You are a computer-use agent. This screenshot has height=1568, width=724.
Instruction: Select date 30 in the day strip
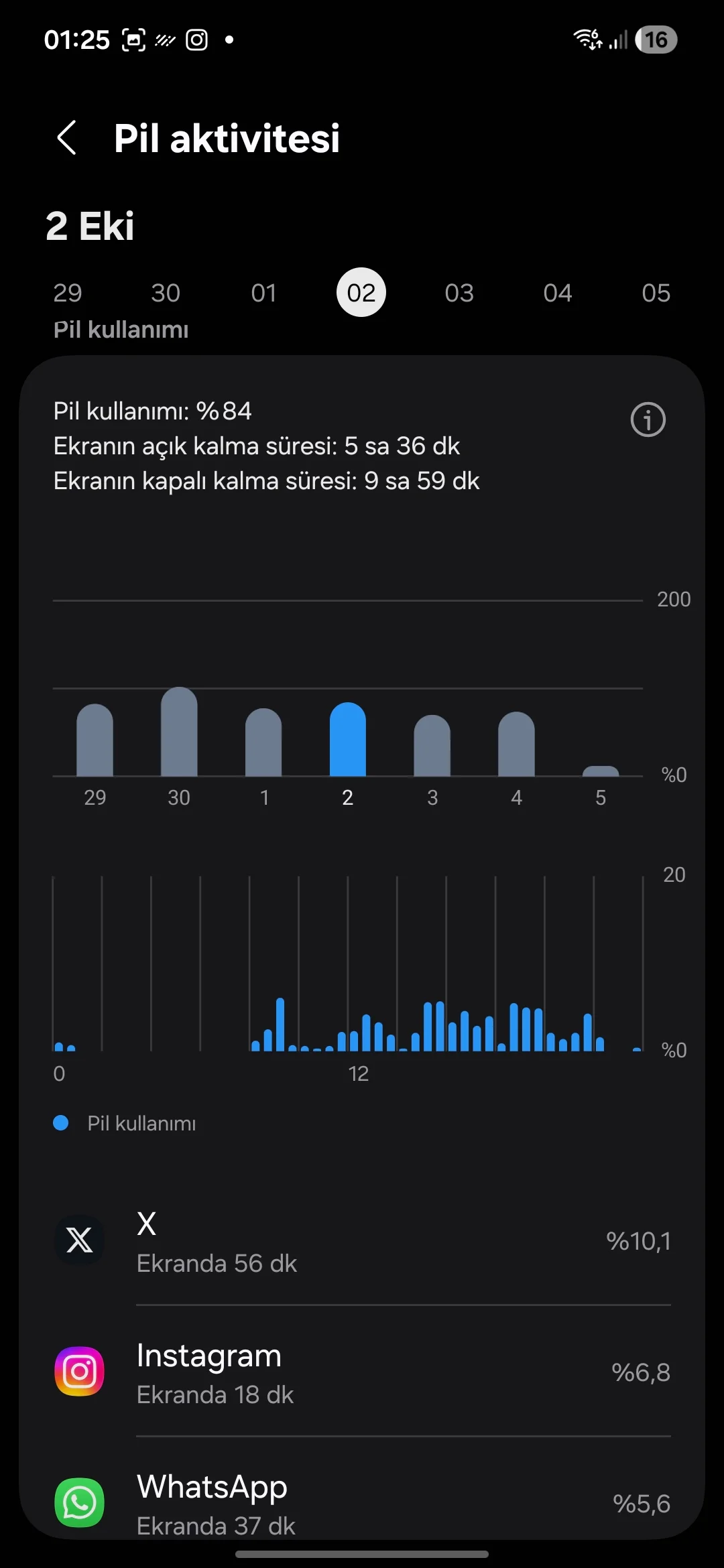click(166, 293)
